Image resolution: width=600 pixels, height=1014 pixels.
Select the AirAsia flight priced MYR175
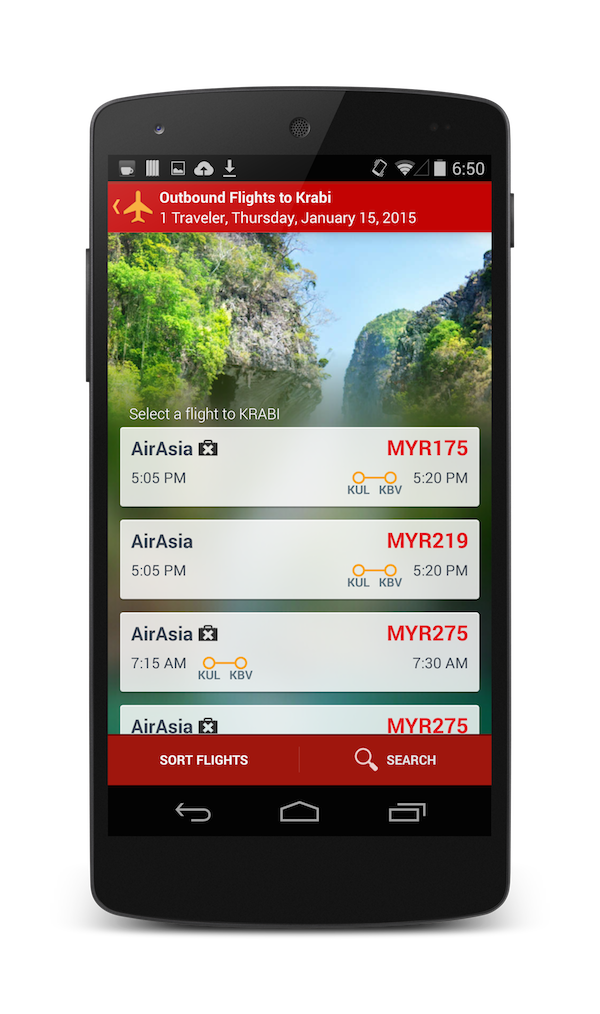tap(299, 467)
